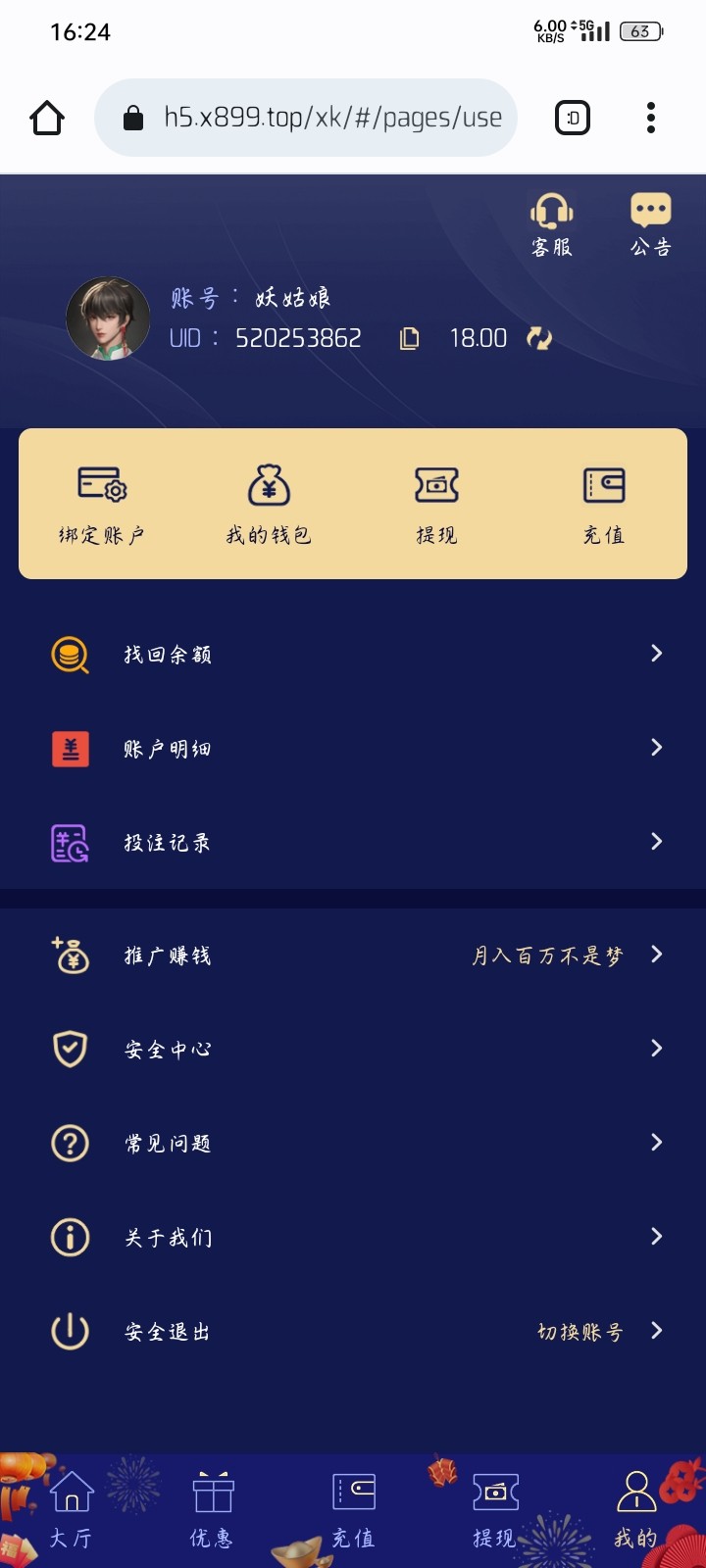Open the 找回余额 row
Image resolution: width=706 pixels, height=1568 pixels.
point(353,654)
